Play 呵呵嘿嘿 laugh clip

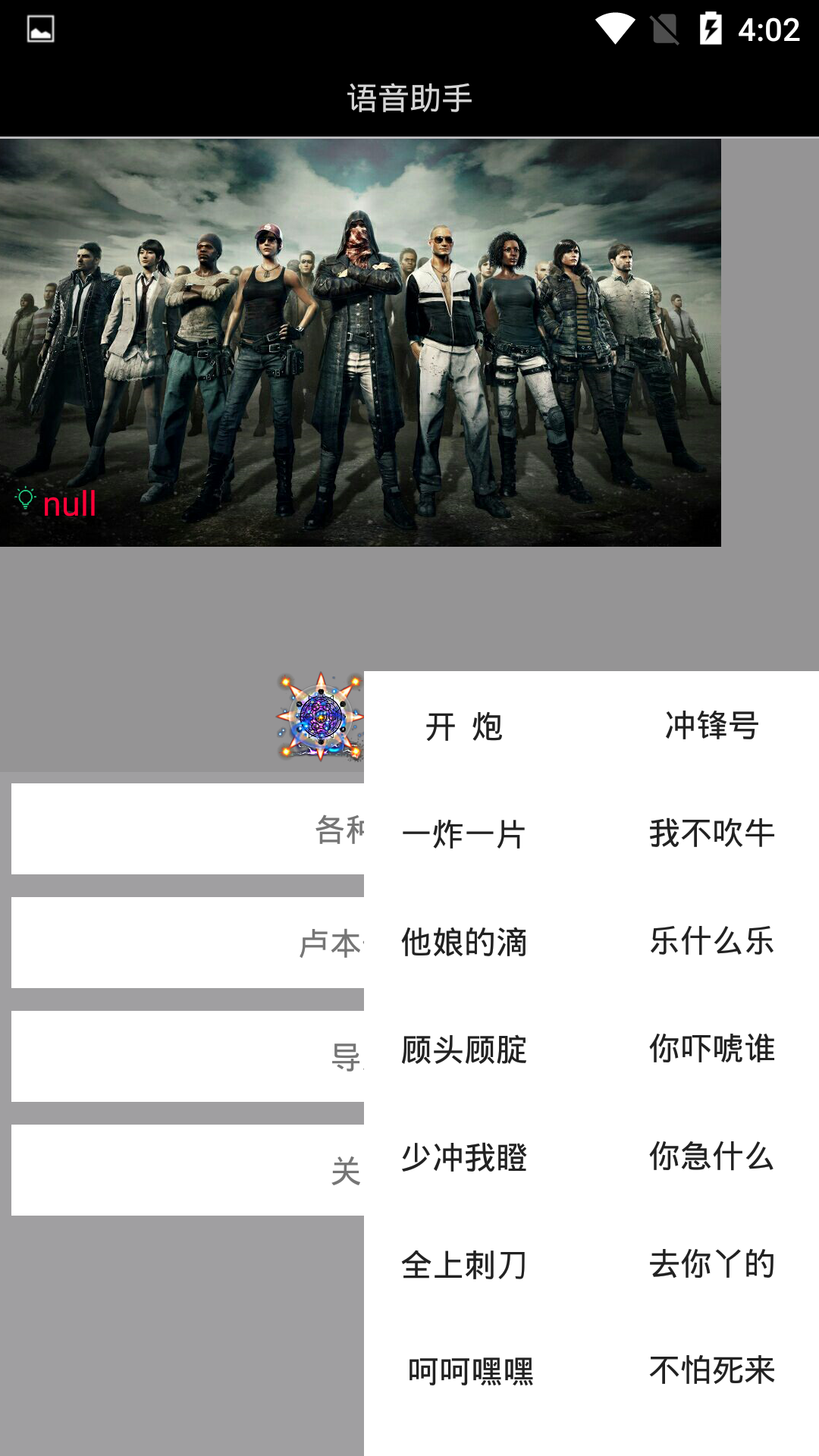pos(470,1371)
